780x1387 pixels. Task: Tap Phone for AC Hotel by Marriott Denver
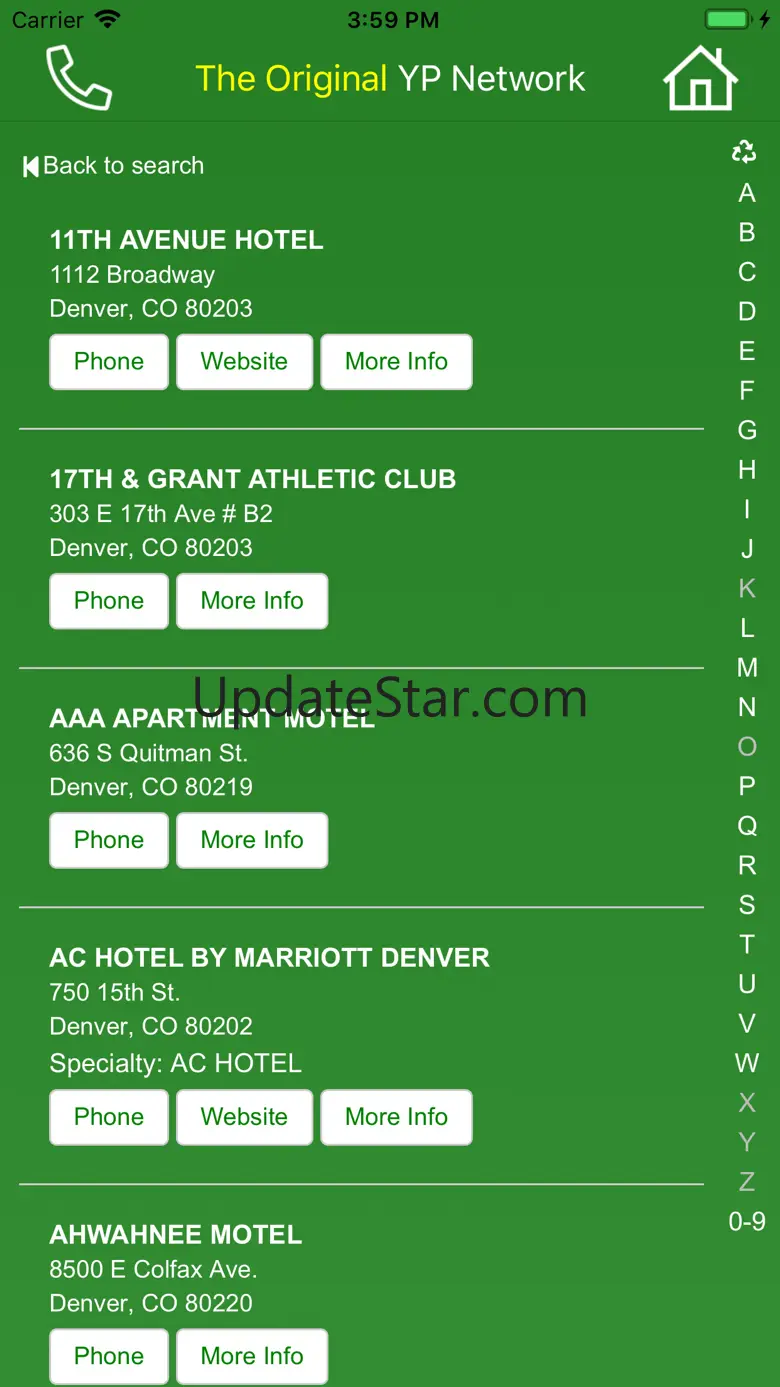click(109, 1117)
